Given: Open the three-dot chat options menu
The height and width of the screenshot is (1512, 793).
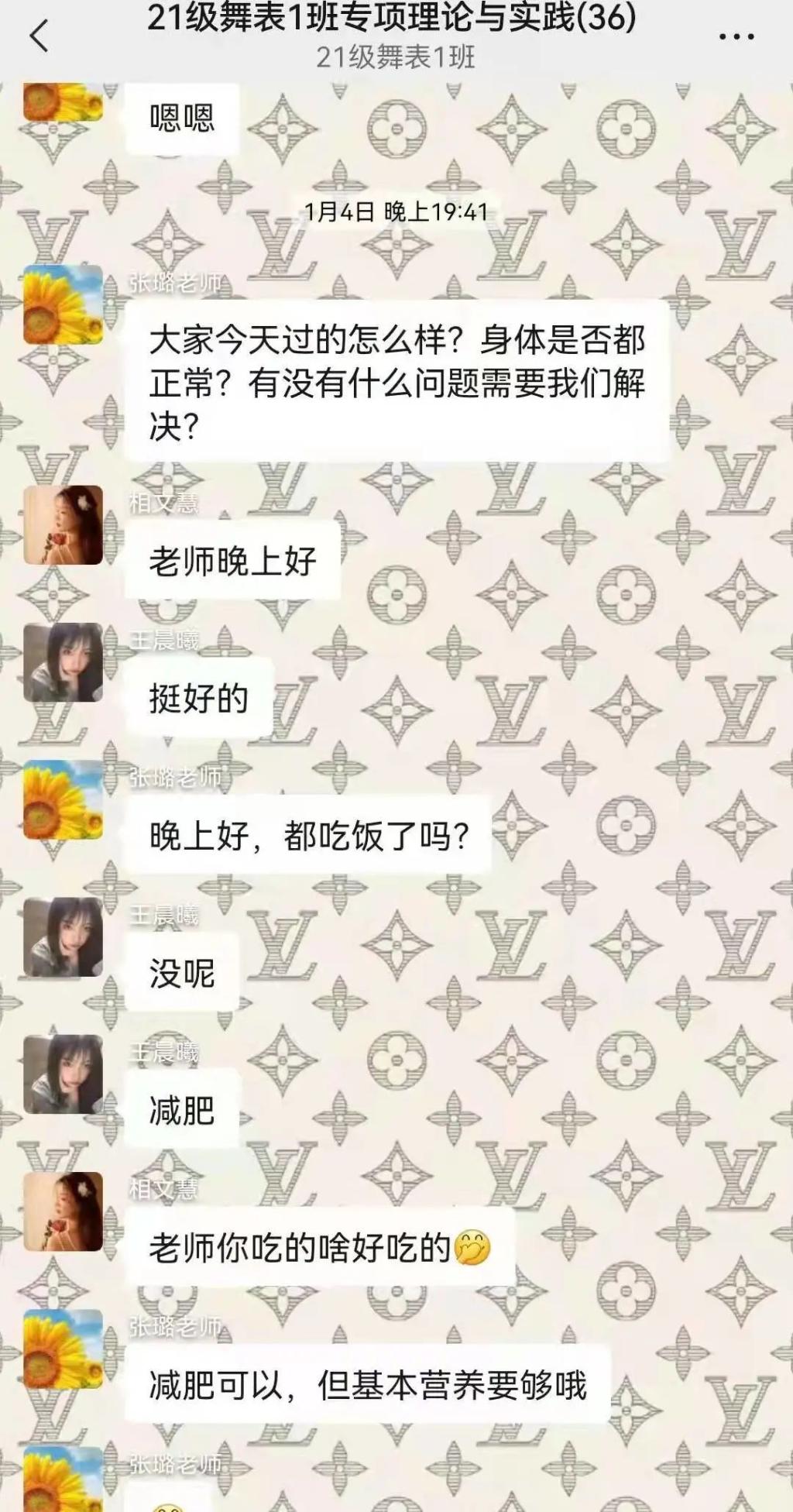Looking at the screenshot, I should [736, 36].
